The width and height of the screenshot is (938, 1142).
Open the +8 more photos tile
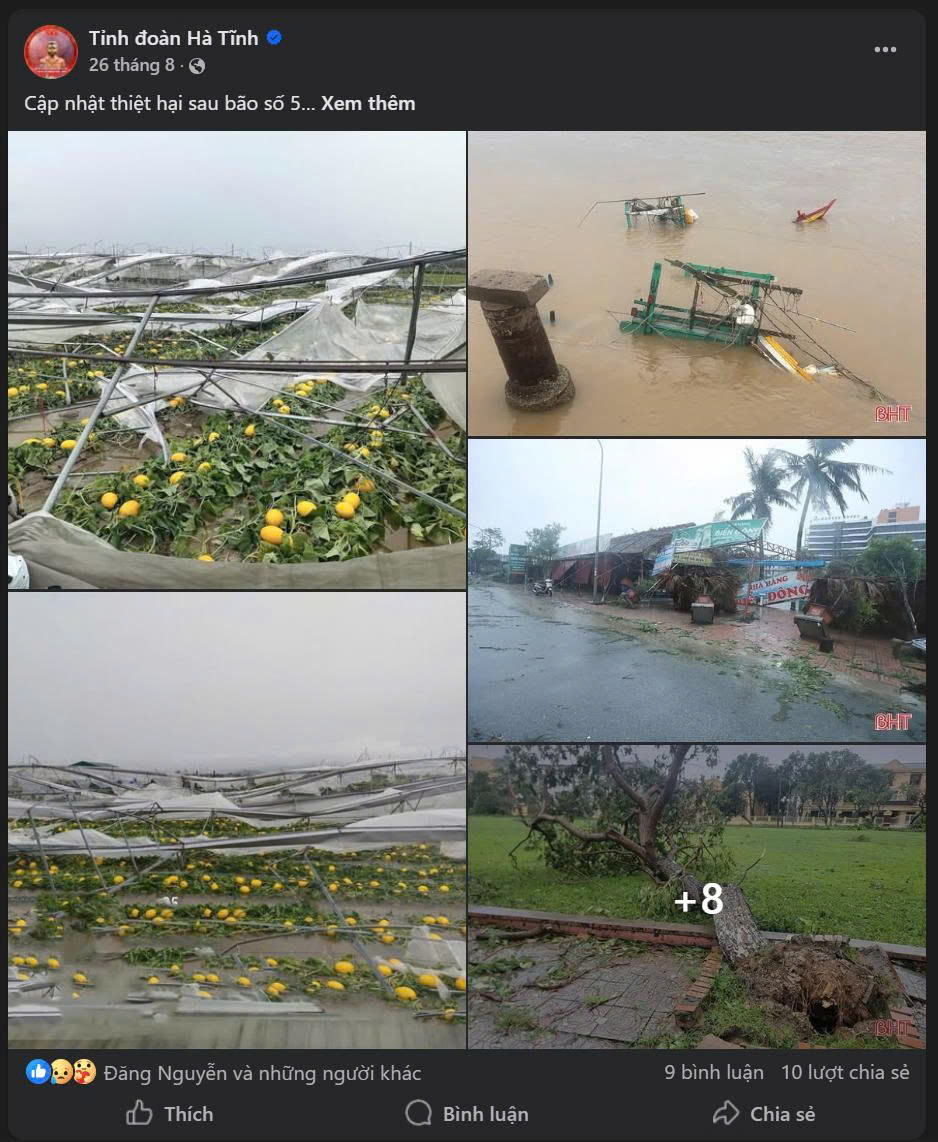pos(697,897)
